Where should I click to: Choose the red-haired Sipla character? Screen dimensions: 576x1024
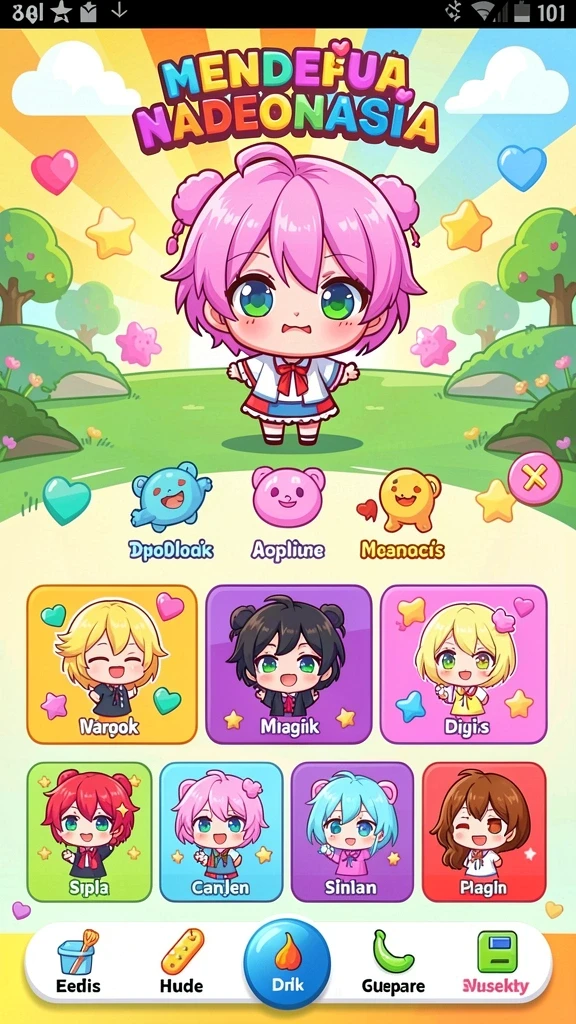pos(89,832)
